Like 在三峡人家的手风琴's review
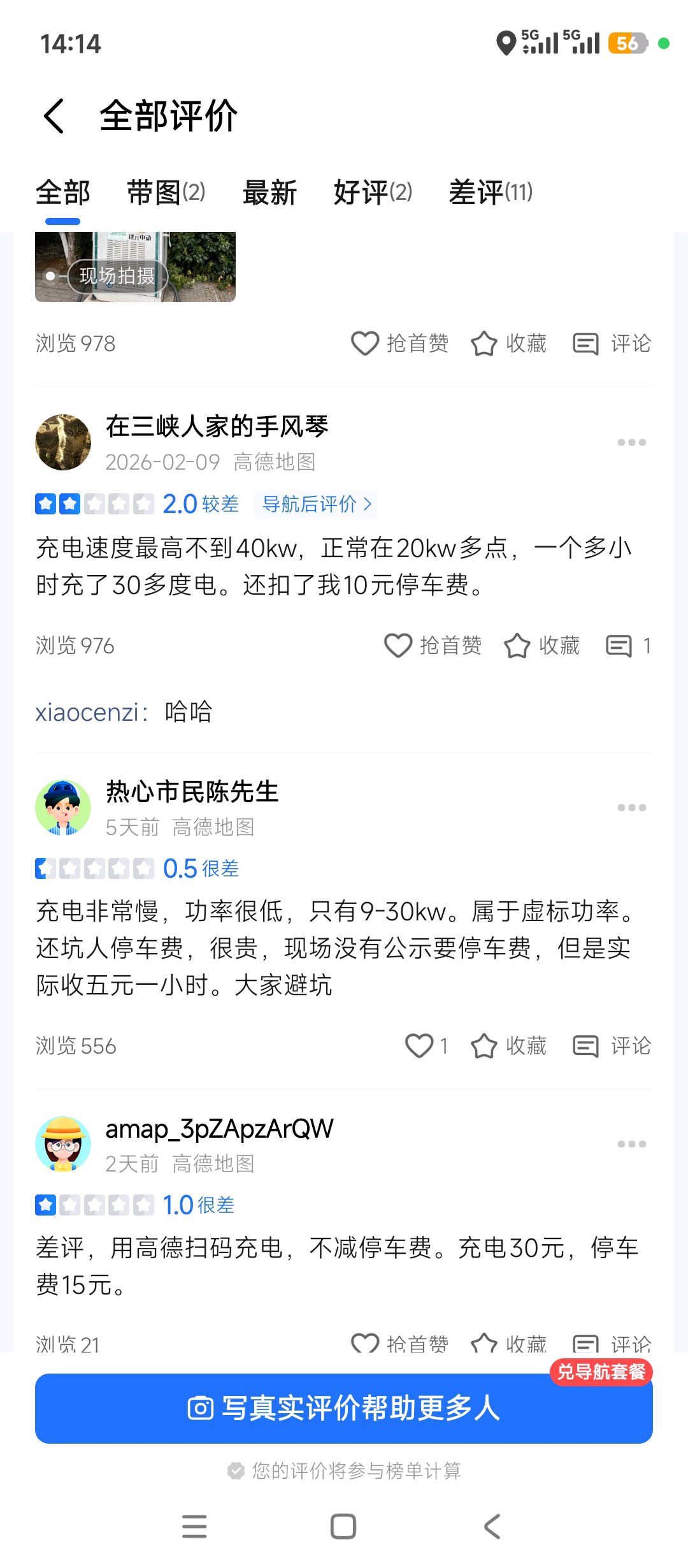 coord(433,646)
